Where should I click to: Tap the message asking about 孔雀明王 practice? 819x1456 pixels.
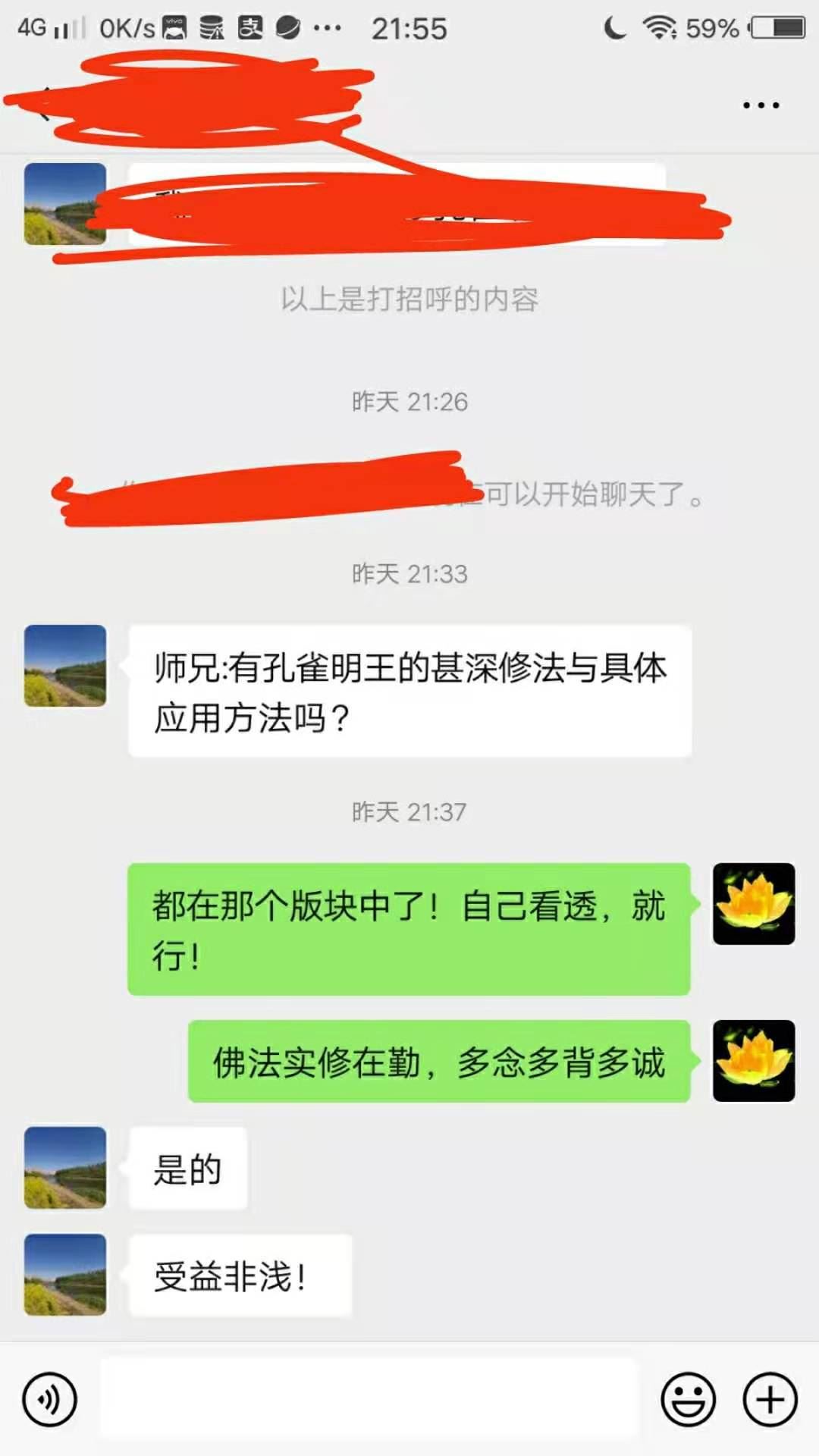click(x=409, y=690)
